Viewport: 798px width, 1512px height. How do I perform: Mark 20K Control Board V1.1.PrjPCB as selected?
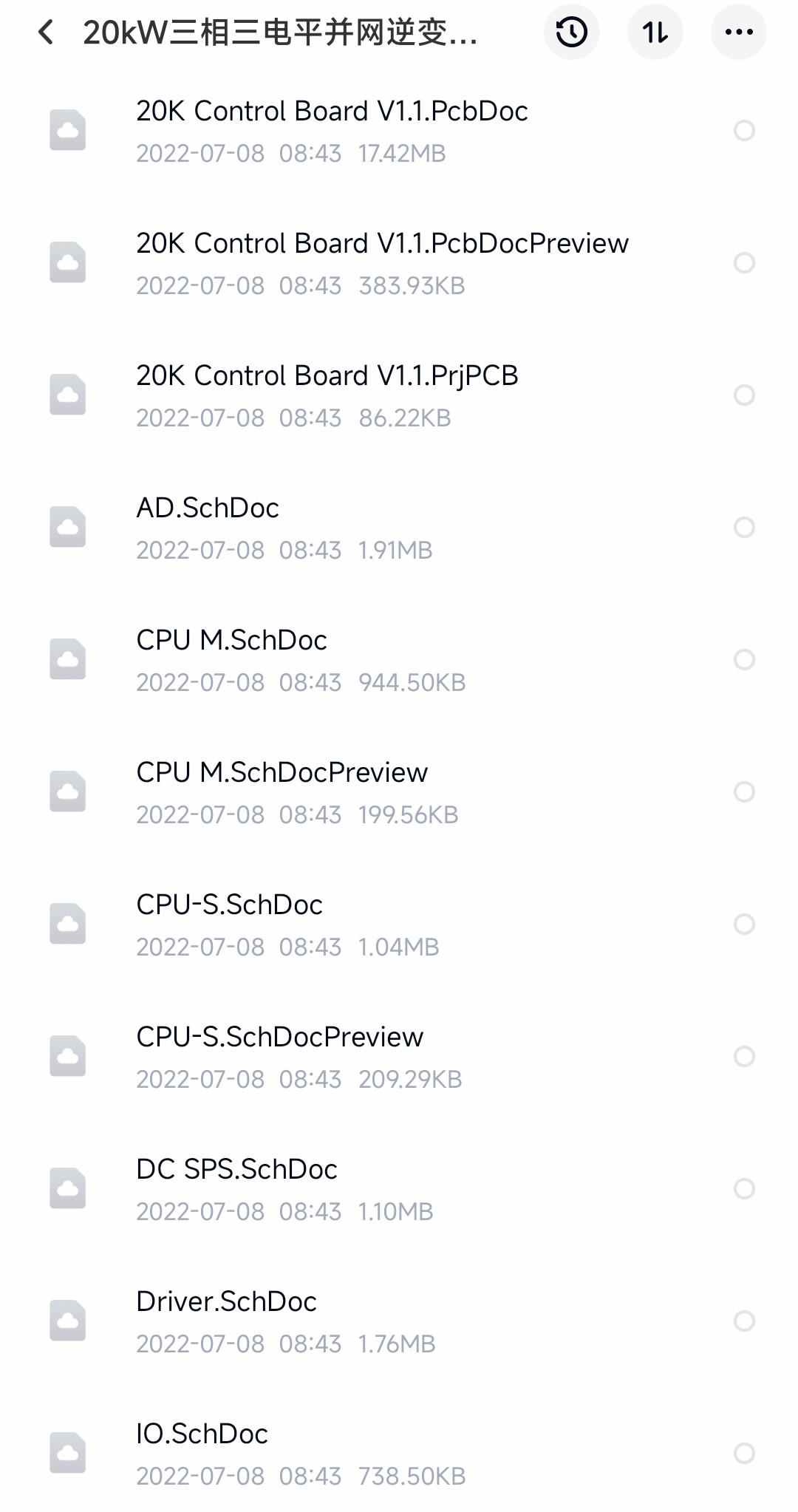tap(744, 395)
